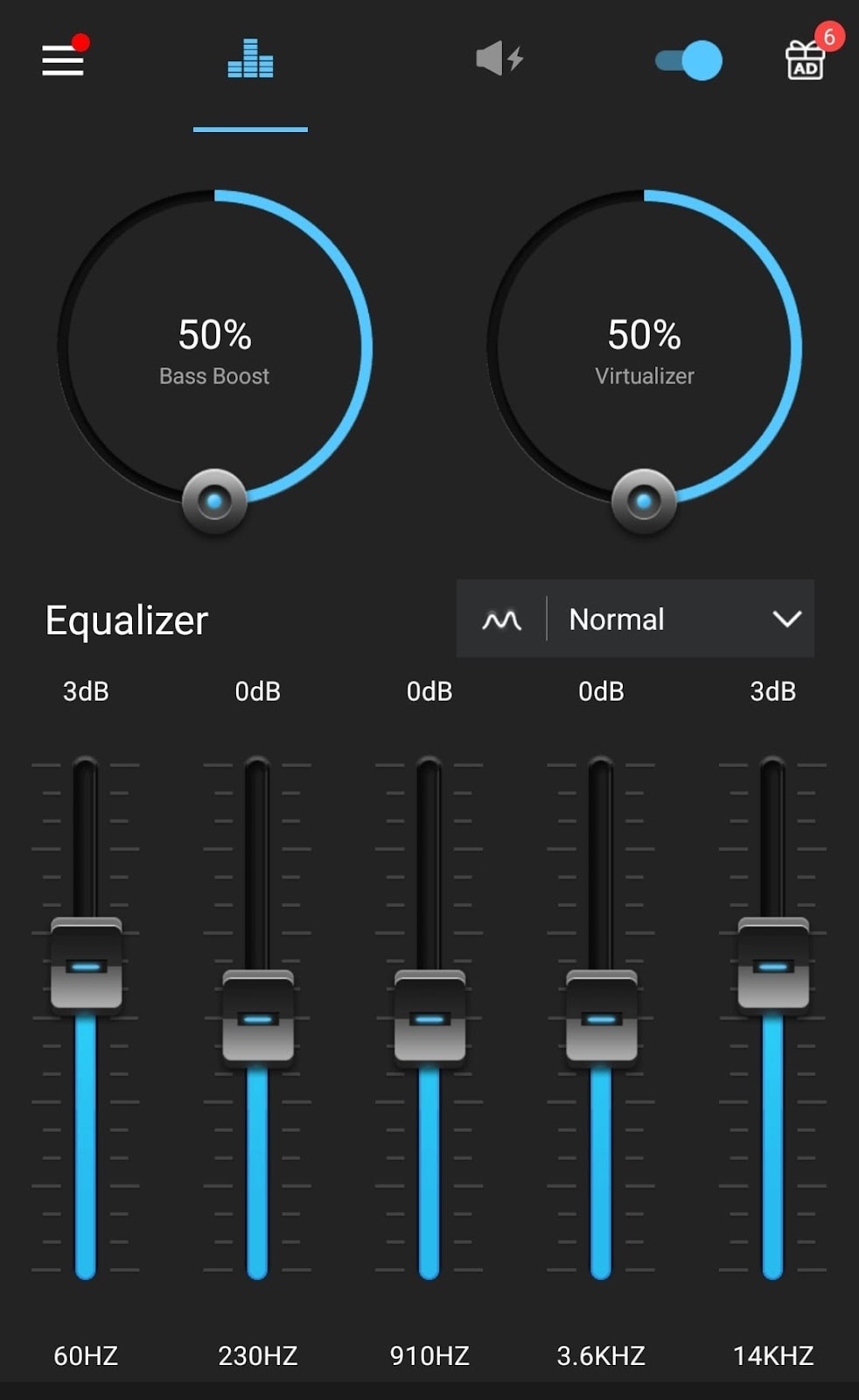859x1400 pixels.
Task: Tap the 910HZ slider handle
Action: click(x=429, y=1018)
